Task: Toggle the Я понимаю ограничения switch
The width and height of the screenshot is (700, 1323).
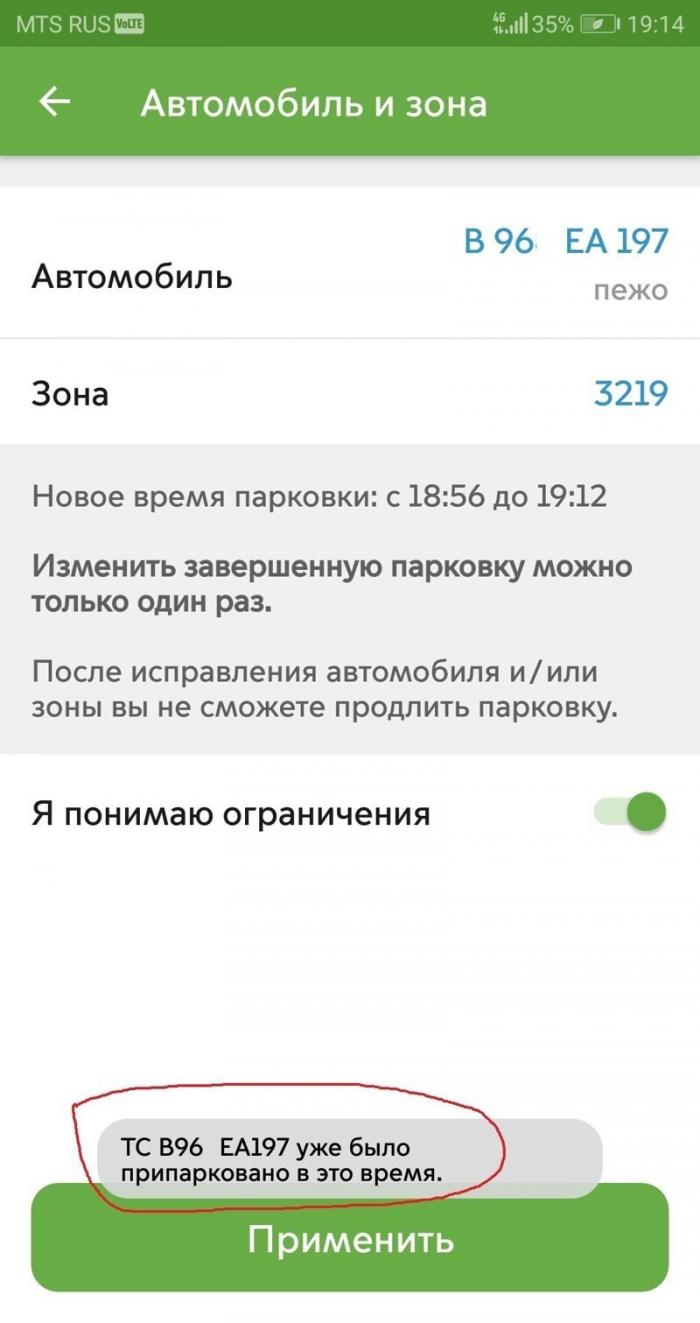Action: 632,812
